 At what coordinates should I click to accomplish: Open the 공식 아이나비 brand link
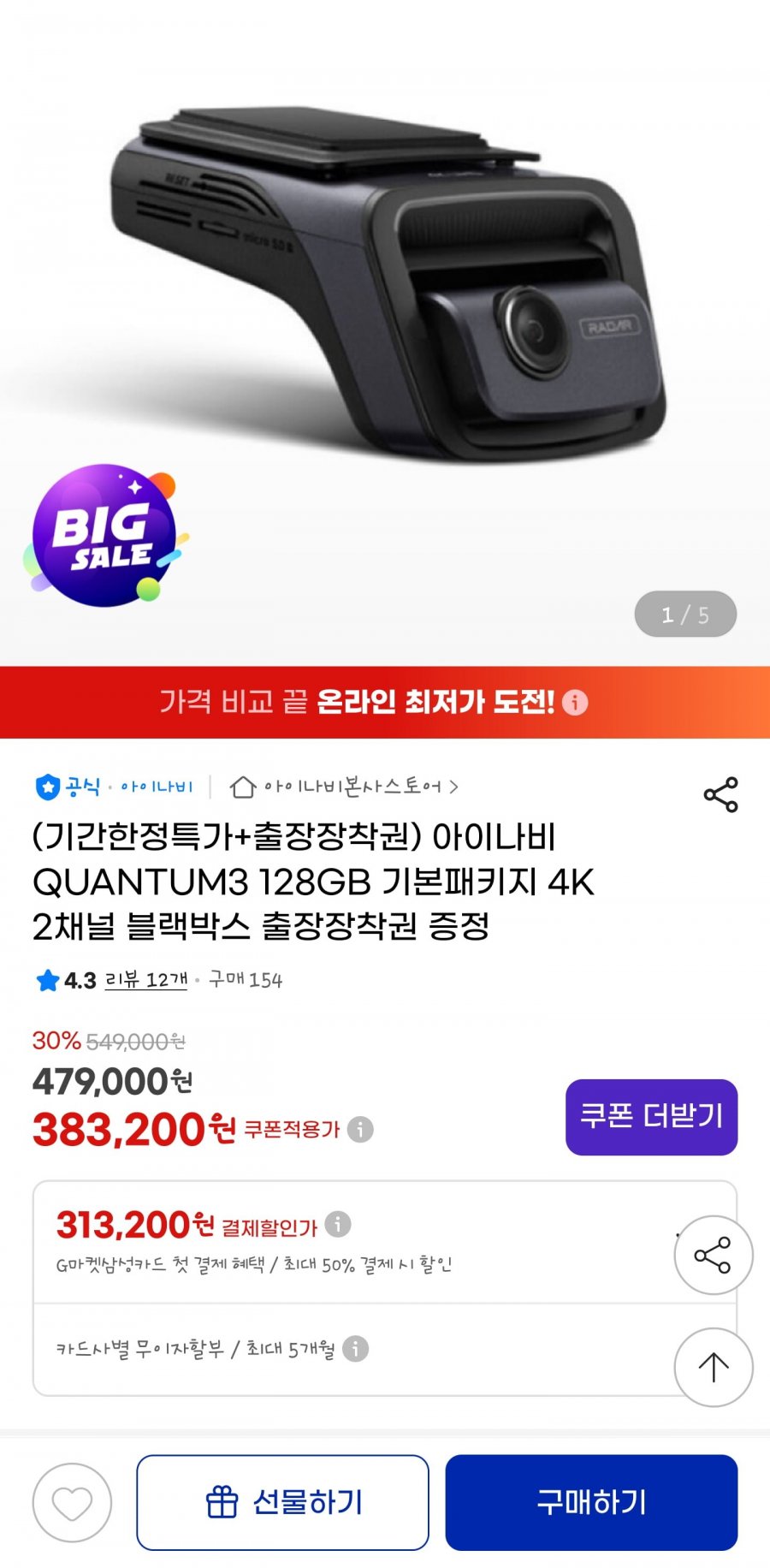[114, 787]
